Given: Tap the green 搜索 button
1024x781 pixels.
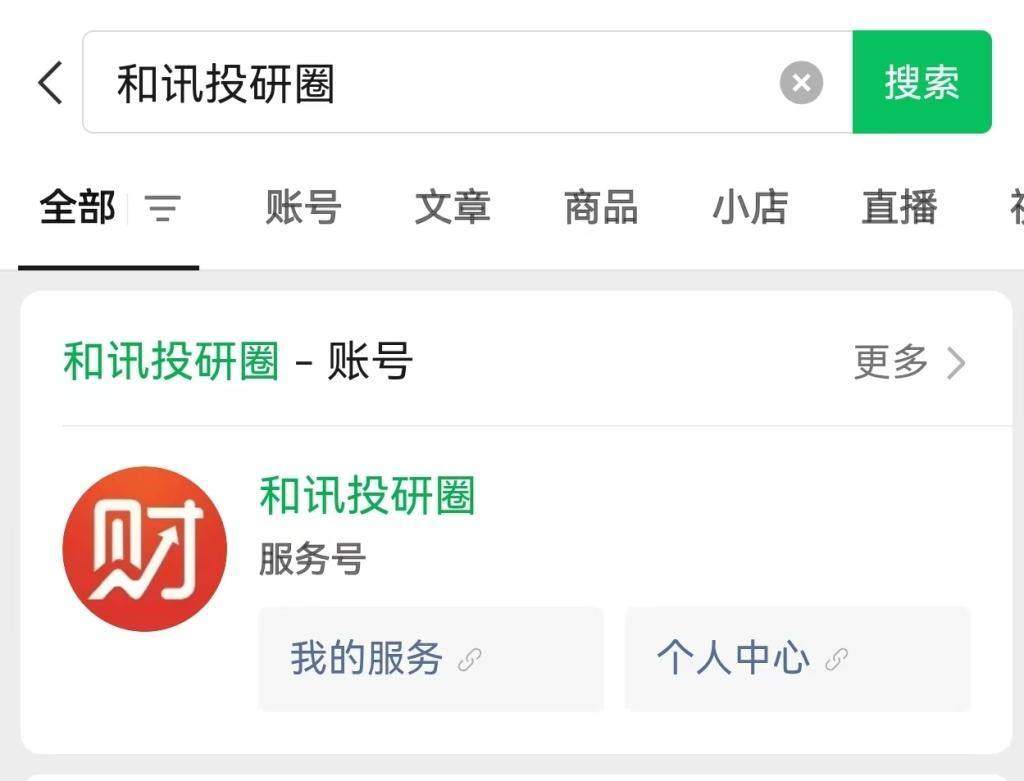Looking at the screenshot, I should (921, 83).
